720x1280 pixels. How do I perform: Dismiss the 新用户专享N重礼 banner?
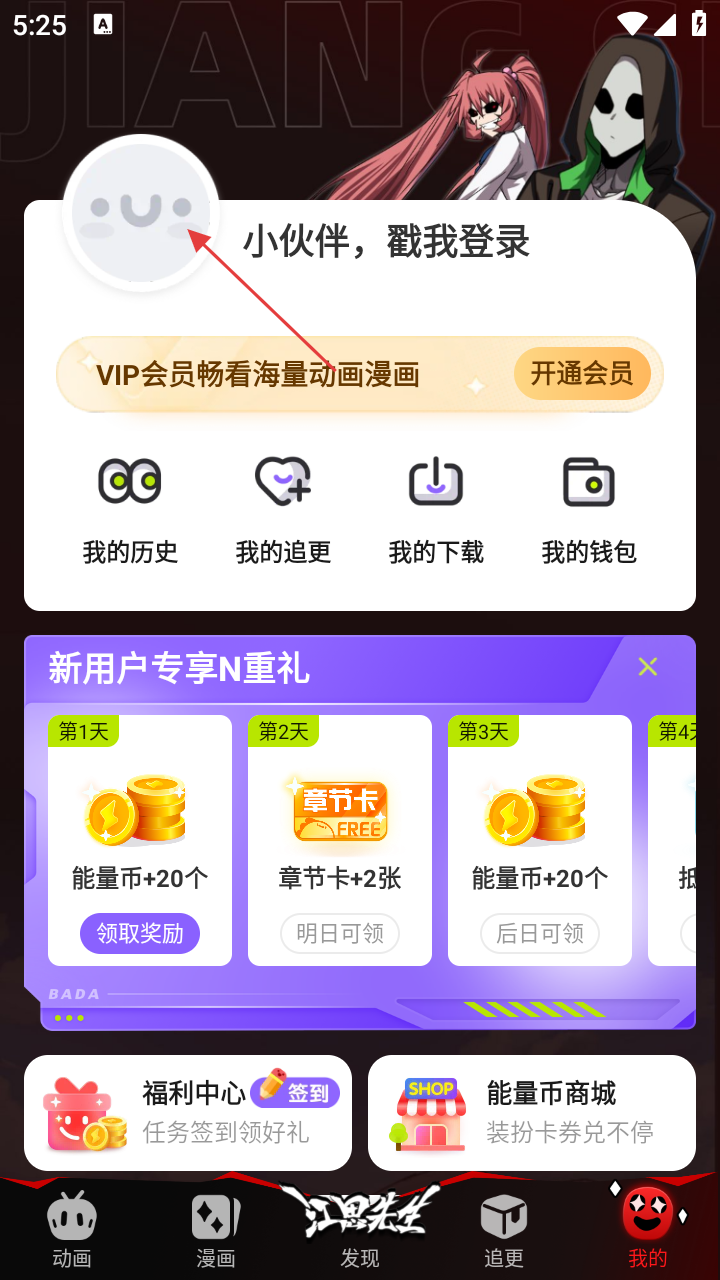(648, 667)
